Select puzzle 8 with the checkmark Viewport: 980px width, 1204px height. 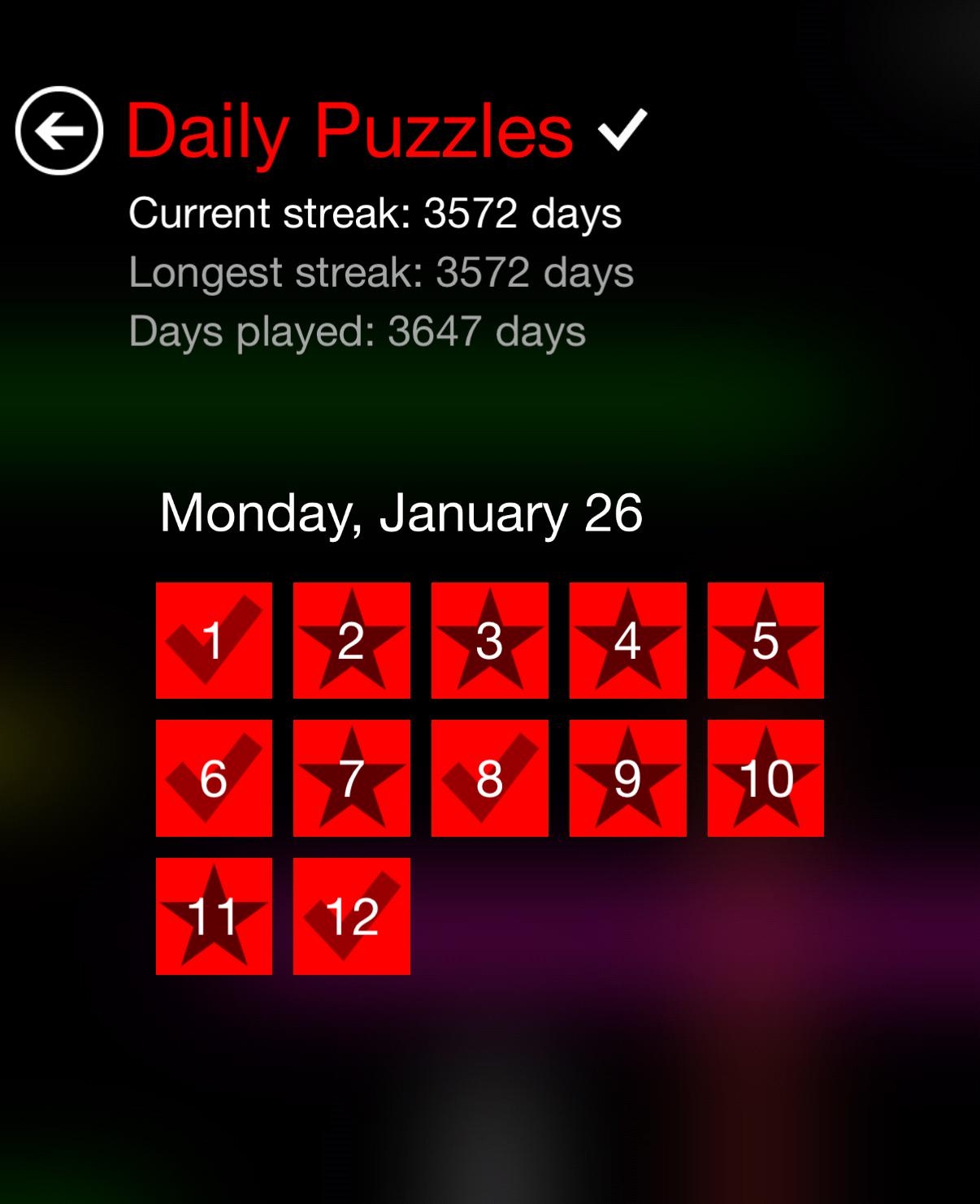(x=488, y=777)
